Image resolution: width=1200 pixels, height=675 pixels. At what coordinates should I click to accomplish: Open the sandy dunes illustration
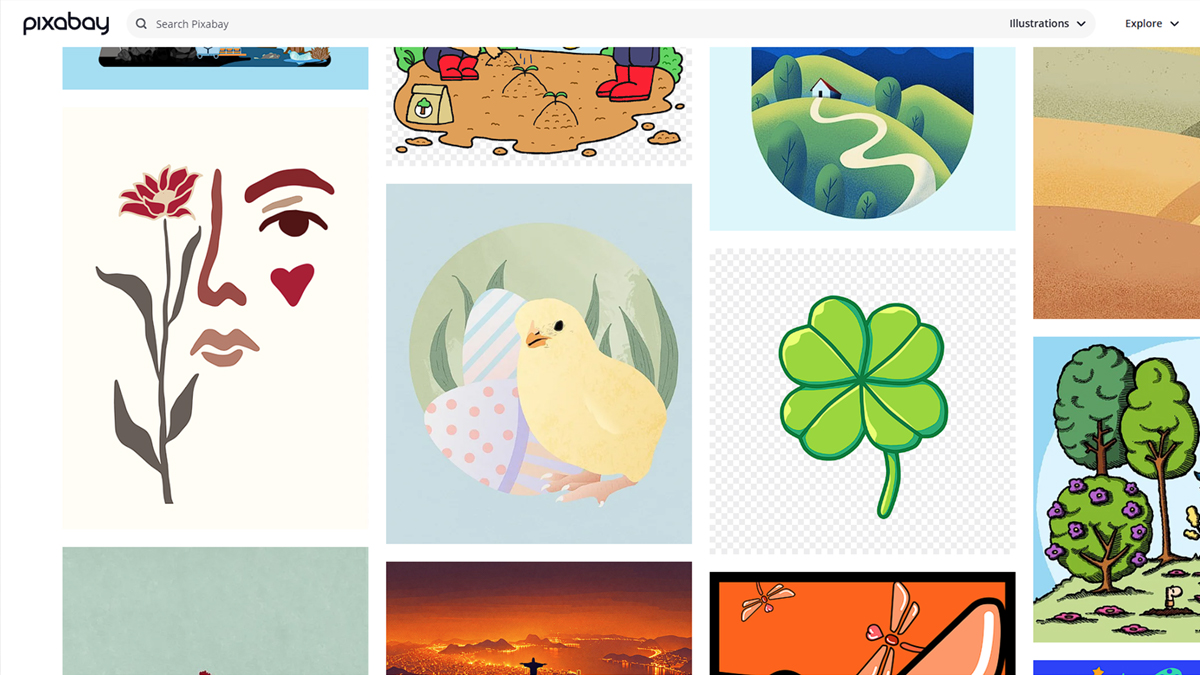[1116, 180]
